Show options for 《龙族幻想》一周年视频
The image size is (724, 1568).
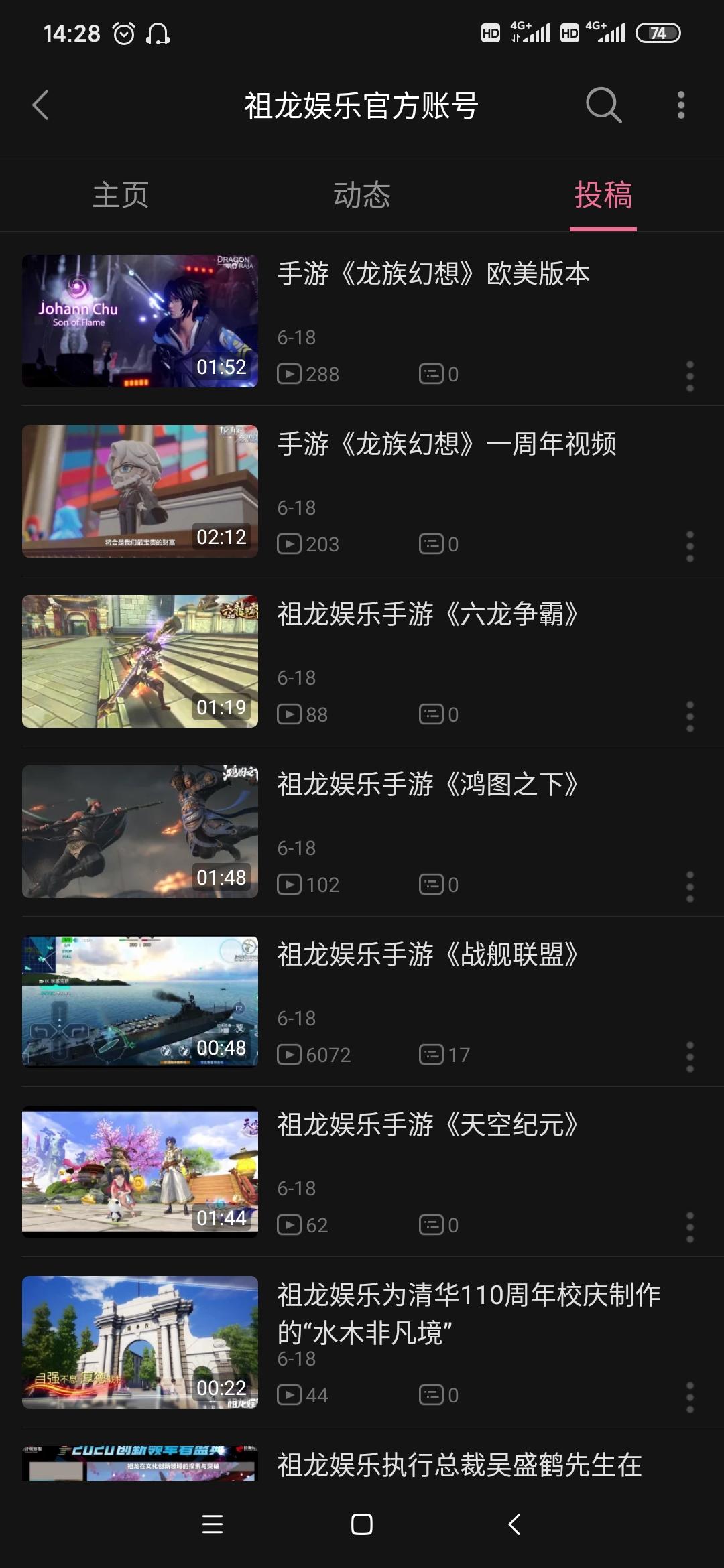(690, 546)
